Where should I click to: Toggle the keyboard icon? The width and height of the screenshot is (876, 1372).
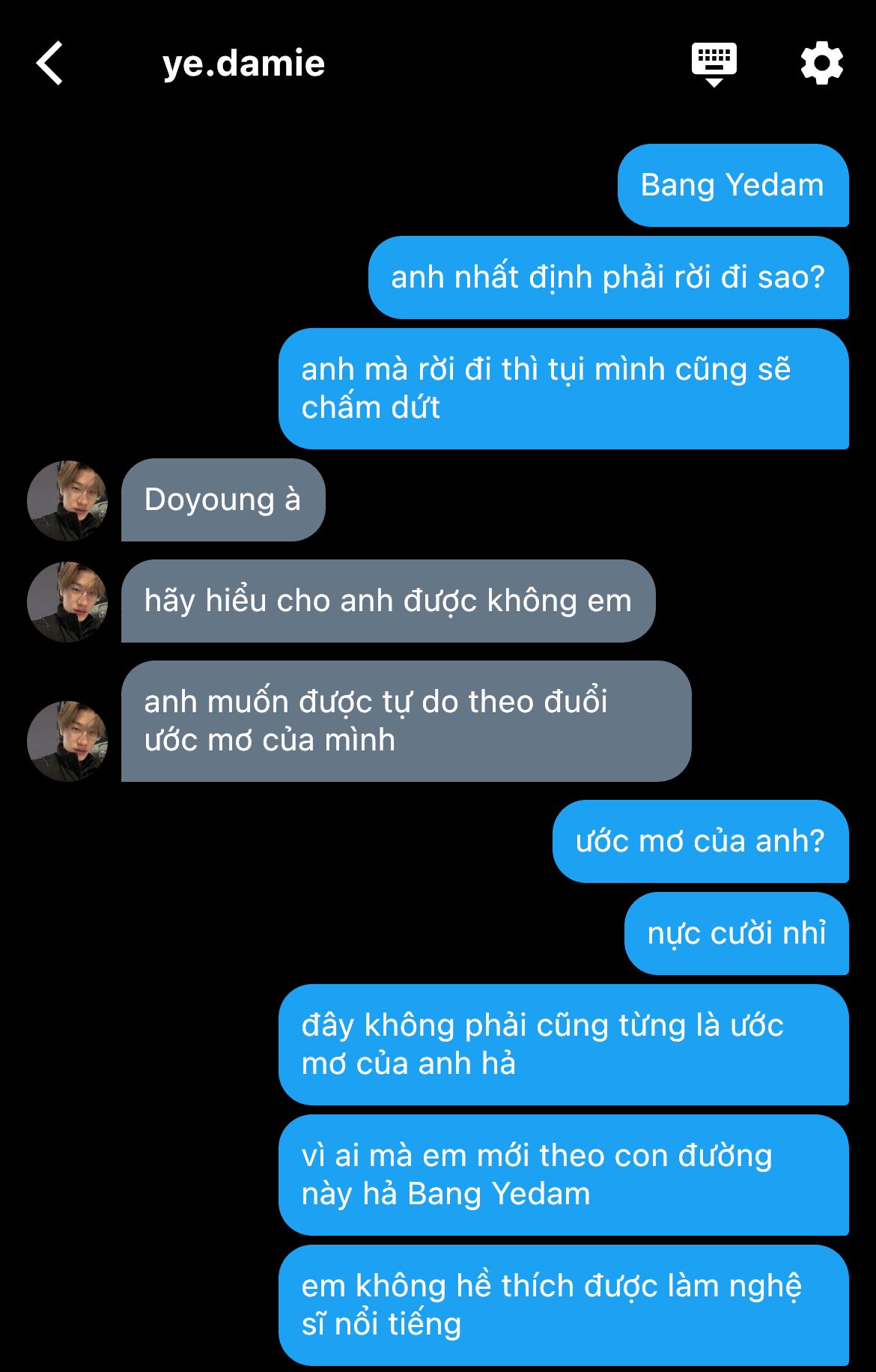(x=714, y=64)
